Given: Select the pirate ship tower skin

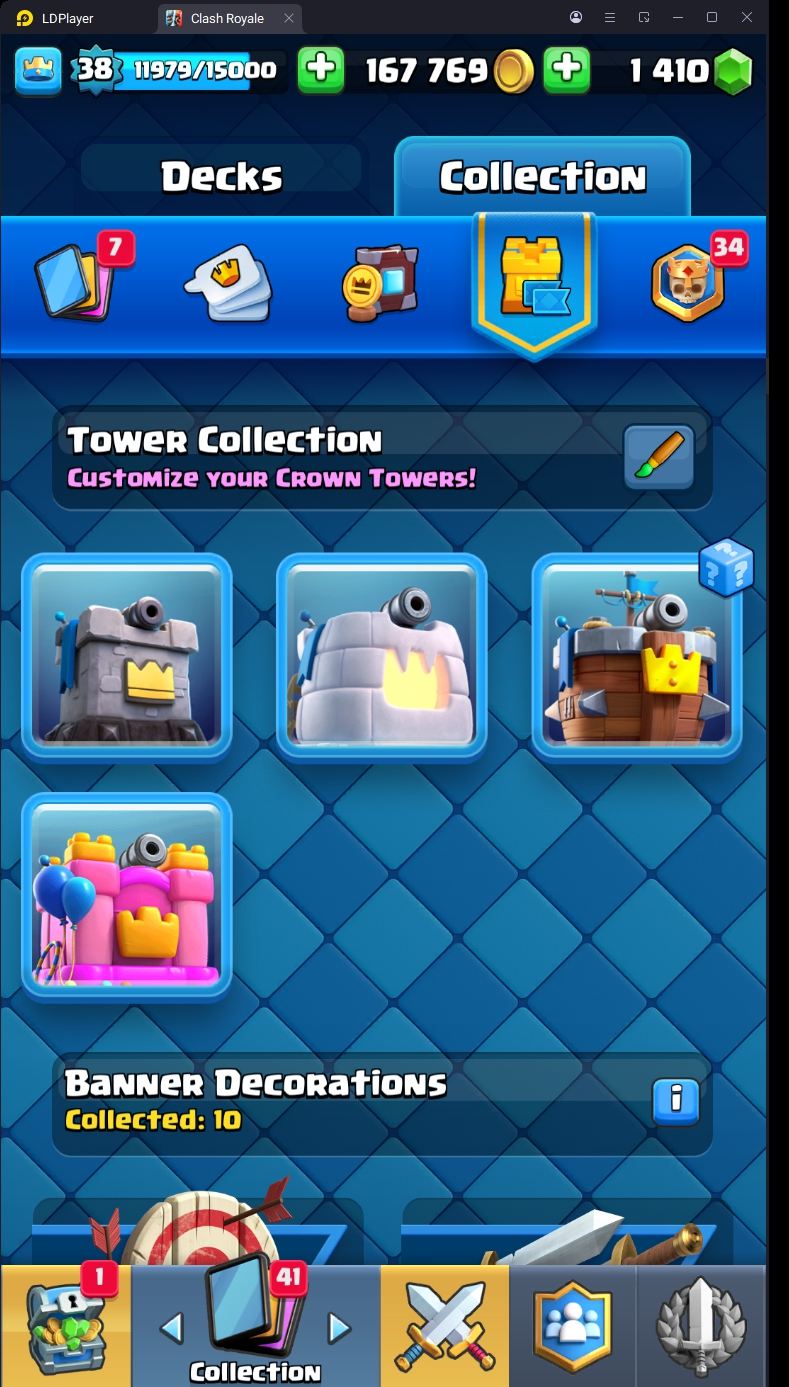Looking at the screenshot, I should pyautogui.click(x=637, y=657).
